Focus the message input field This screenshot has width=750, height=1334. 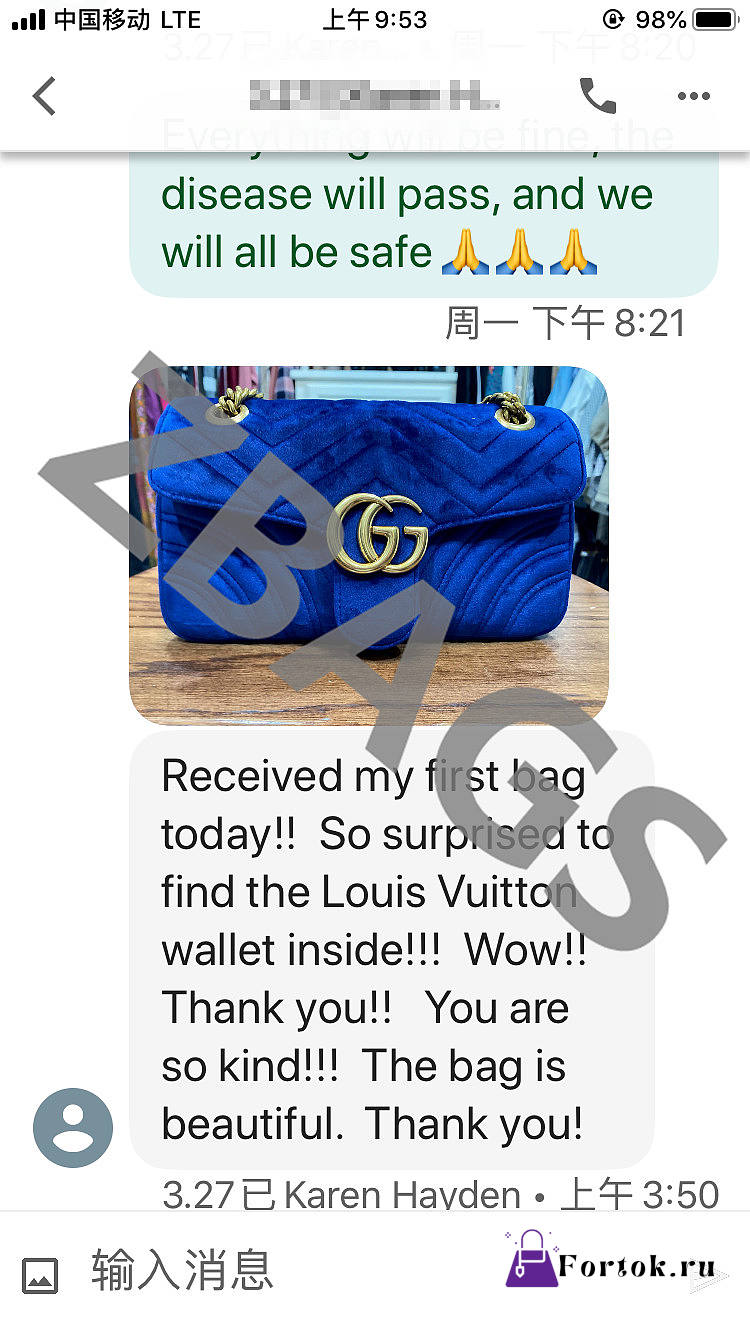tap(290, 1272)
